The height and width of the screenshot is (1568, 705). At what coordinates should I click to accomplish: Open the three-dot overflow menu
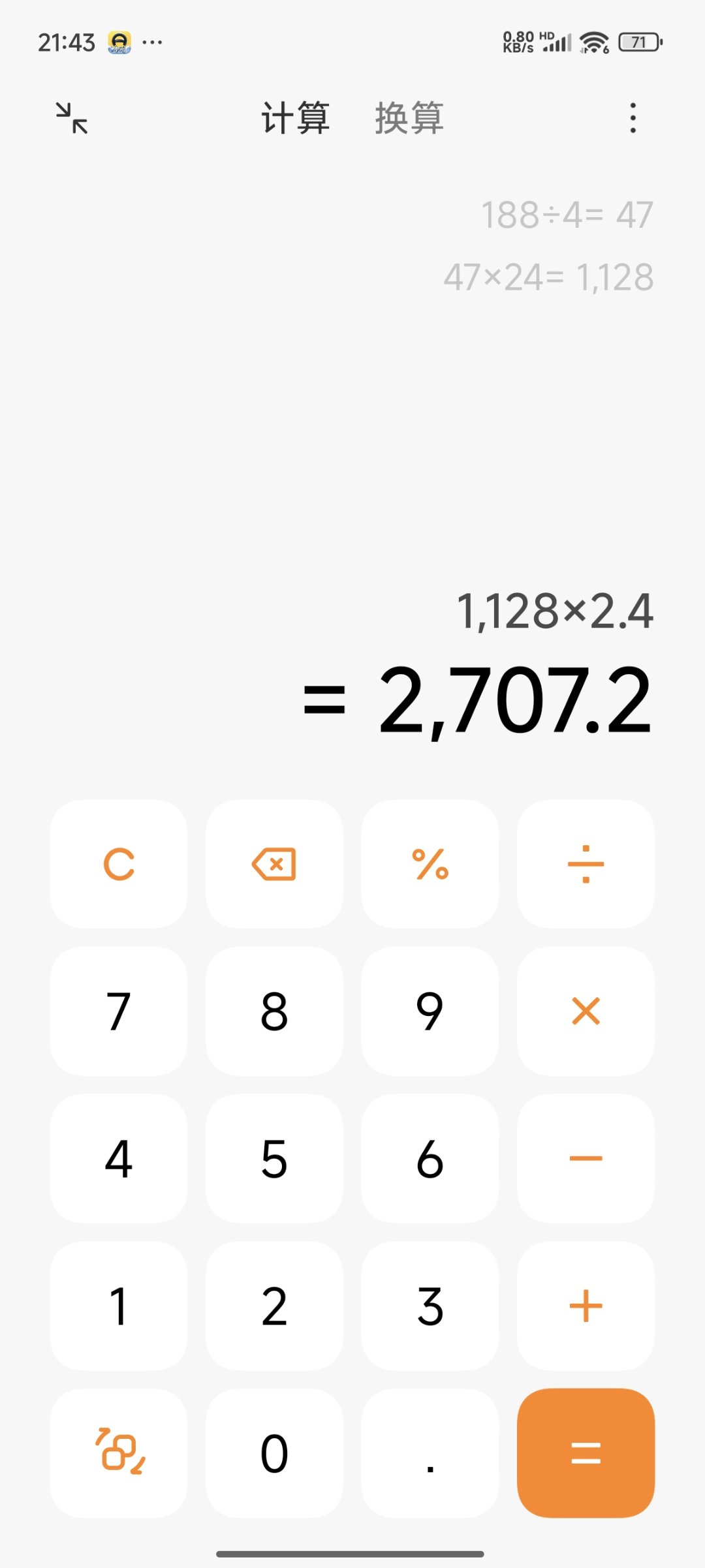(x=633, y=118)
